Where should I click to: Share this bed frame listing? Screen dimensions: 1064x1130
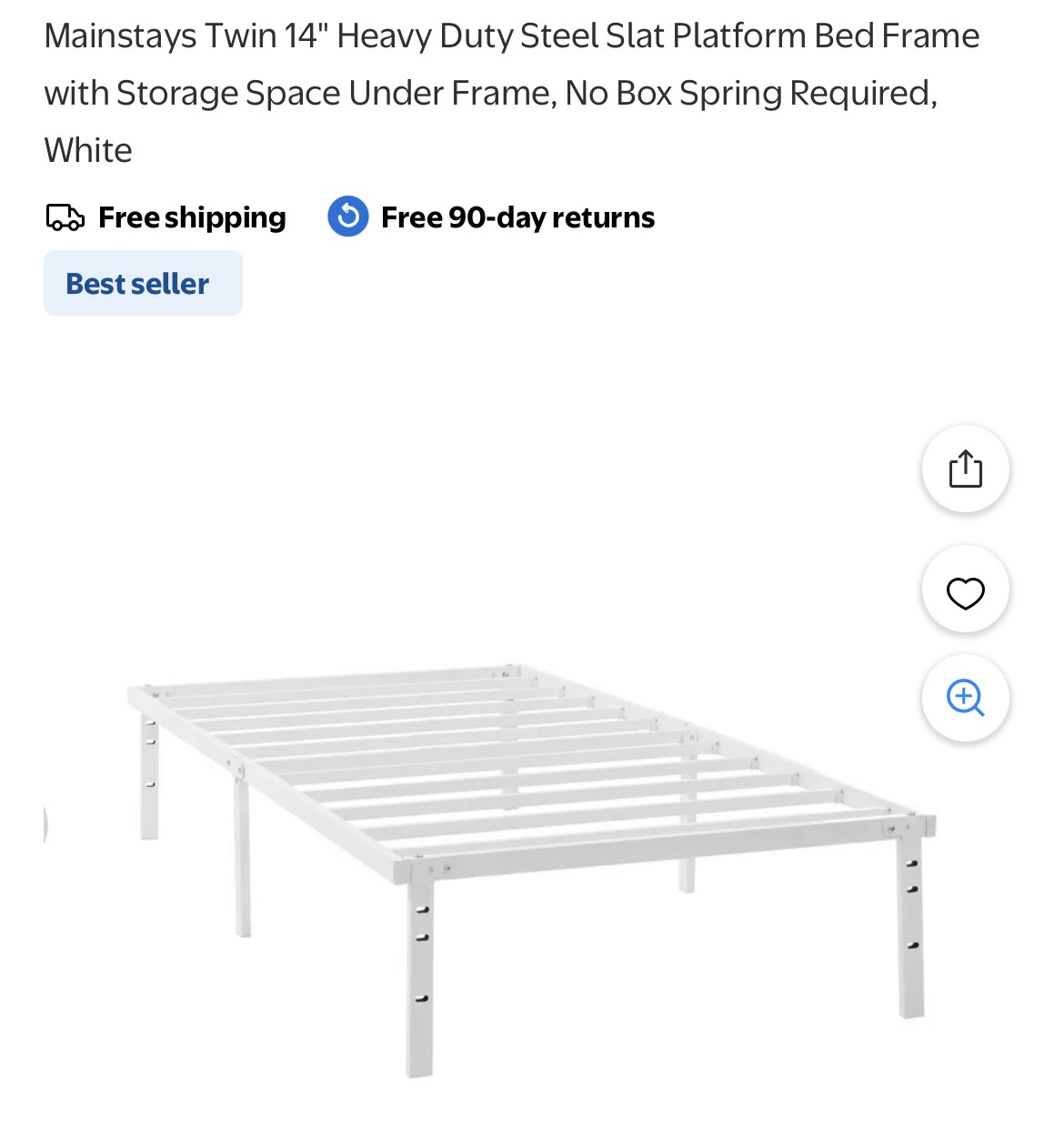pos(965,469)
